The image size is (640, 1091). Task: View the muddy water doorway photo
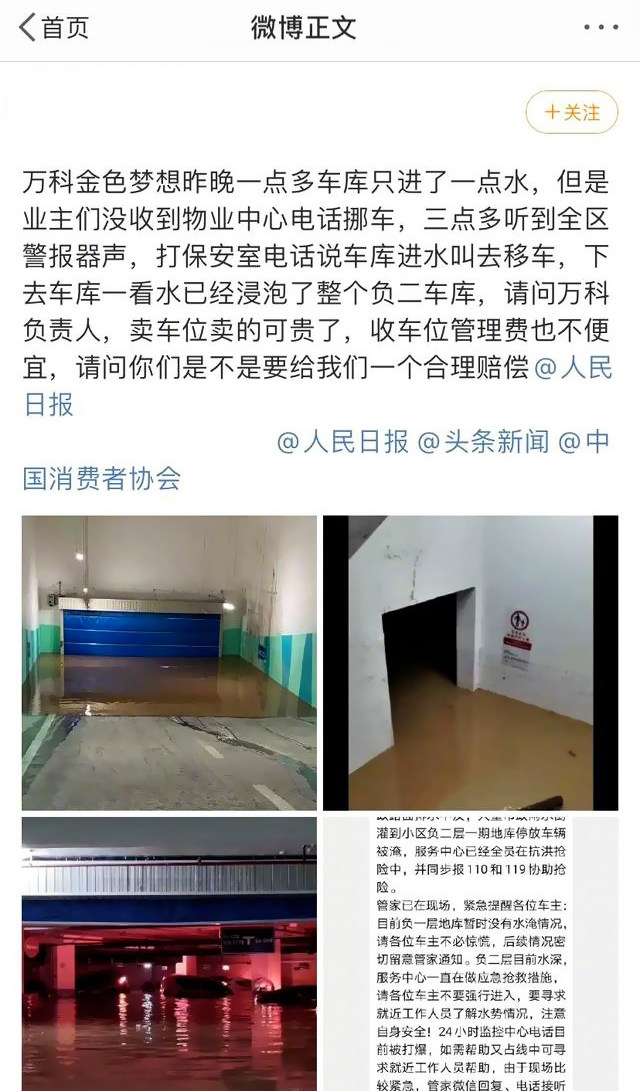coord(470,662)
